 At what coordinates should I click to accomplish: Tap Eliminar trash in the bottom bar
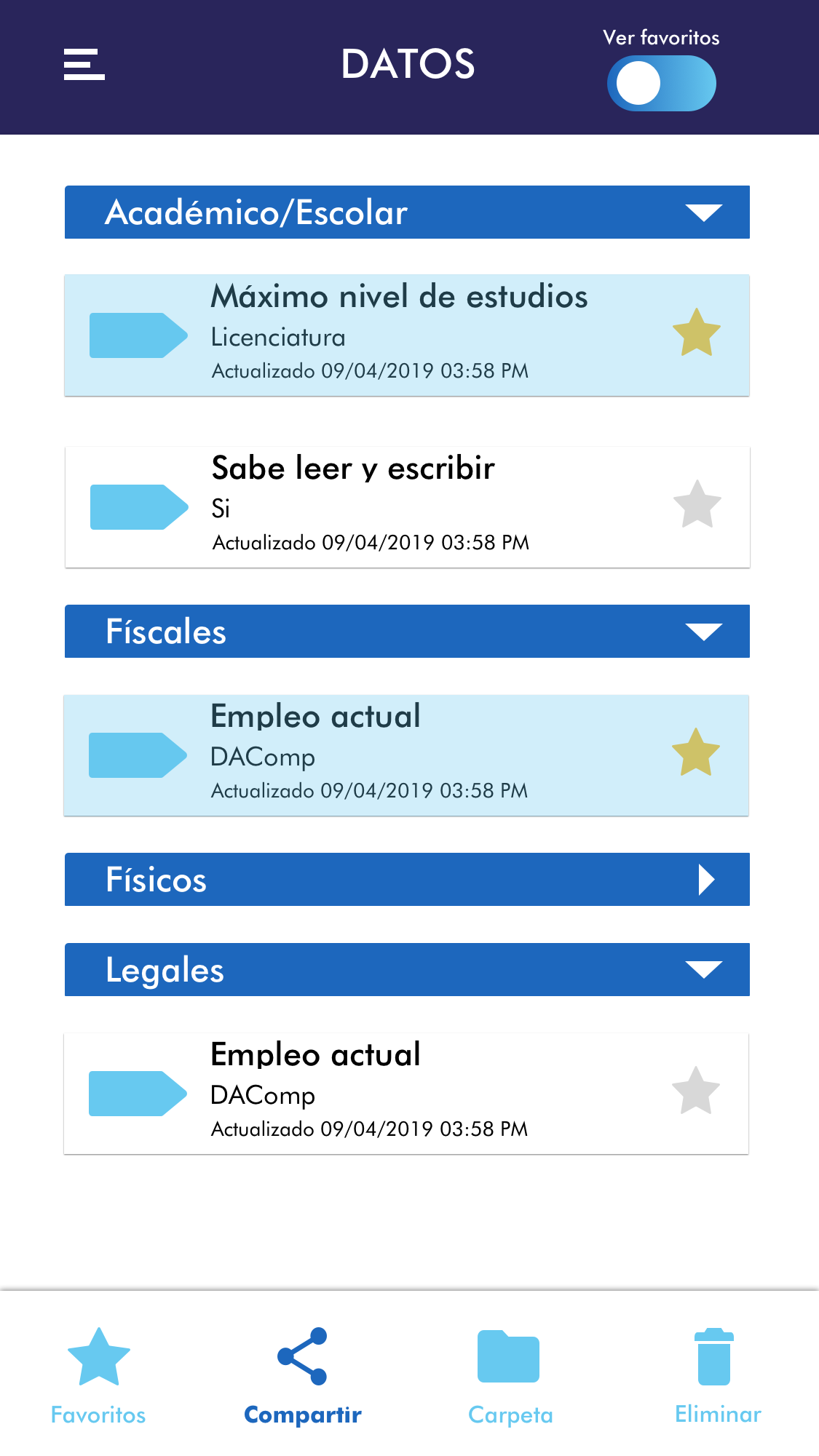716,1375
